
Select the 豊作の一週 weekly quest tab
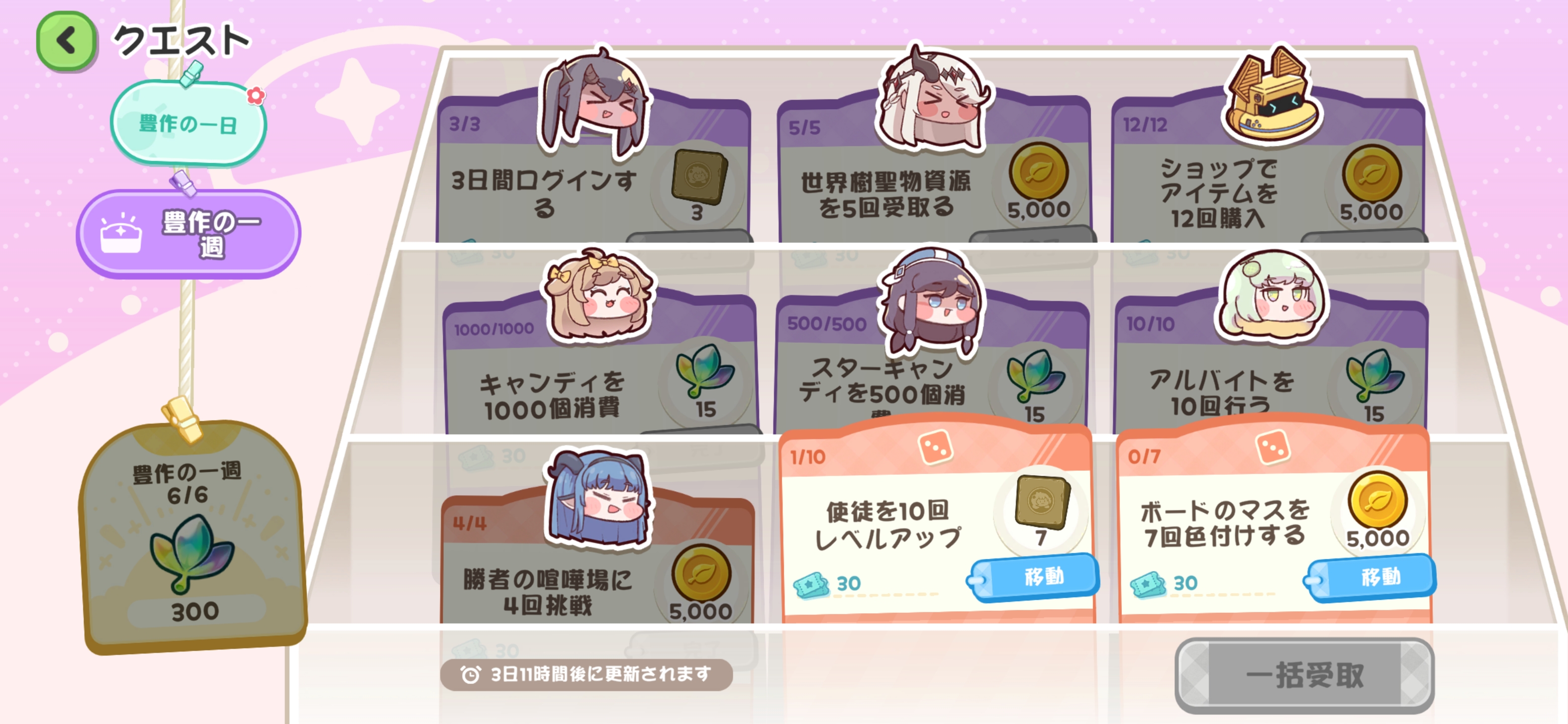point(188,234)
